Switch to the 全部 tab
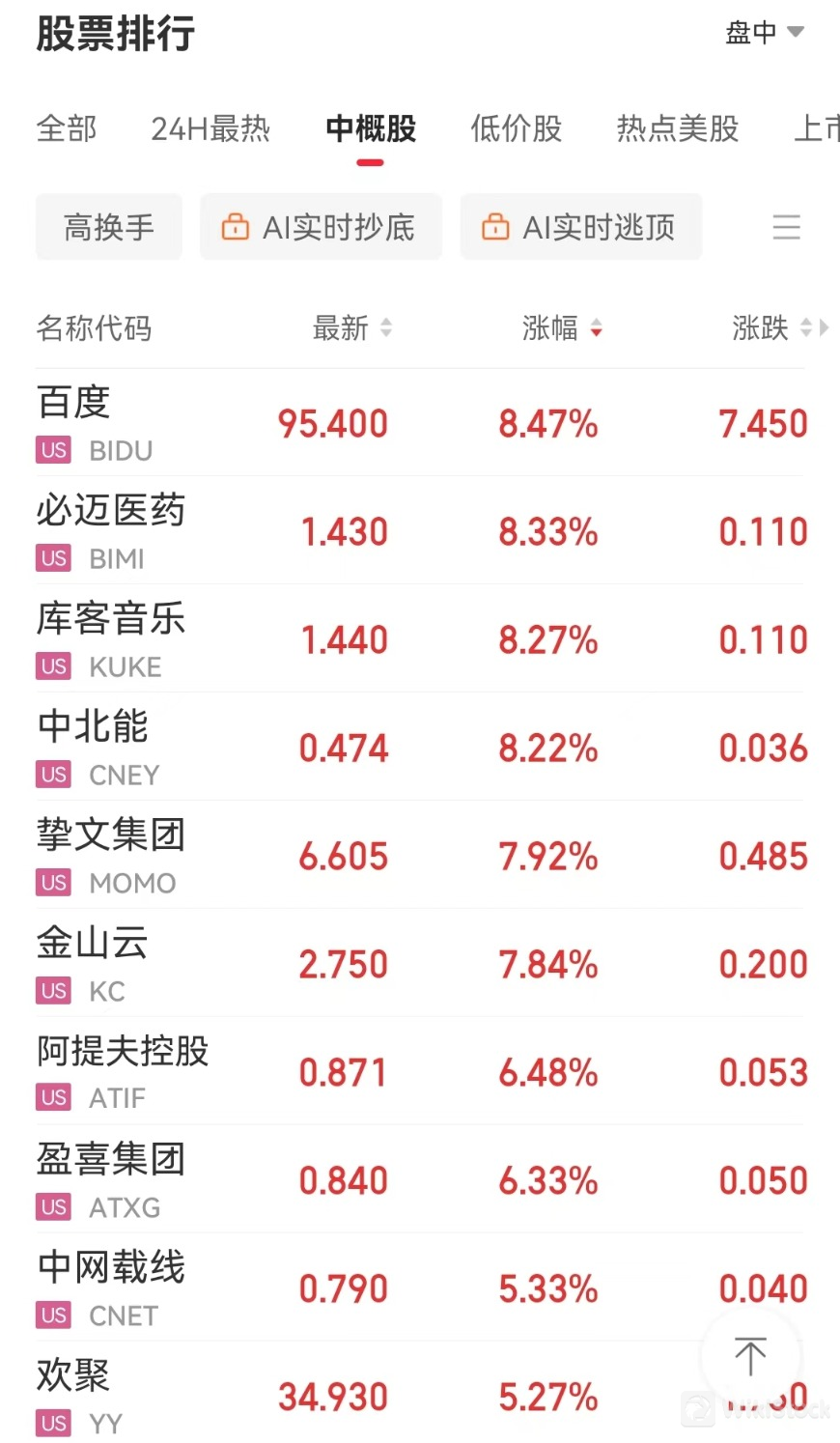840x1443 pixels. [x=67, y=128]
